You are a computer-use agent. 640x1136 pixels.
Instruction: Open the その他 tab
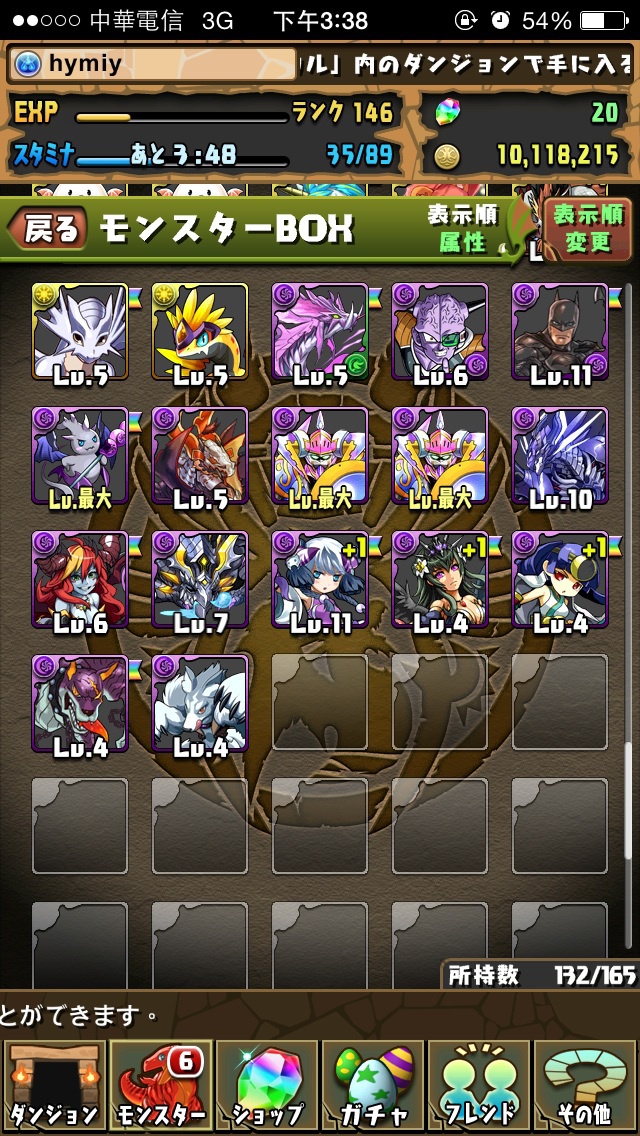point(586,1087)
